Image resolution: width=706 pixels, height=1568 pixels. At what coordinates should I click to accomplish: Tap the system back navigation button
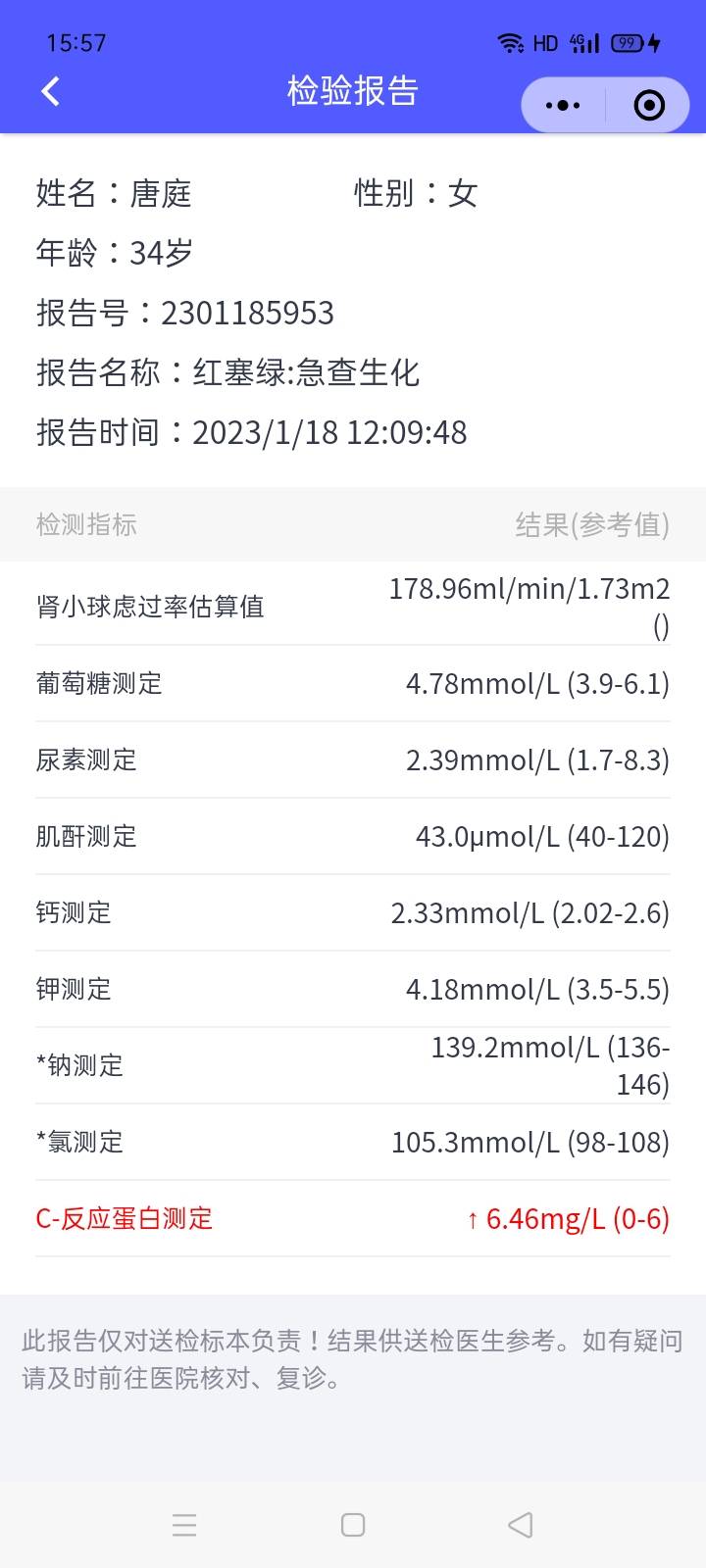coord(521,1525)
